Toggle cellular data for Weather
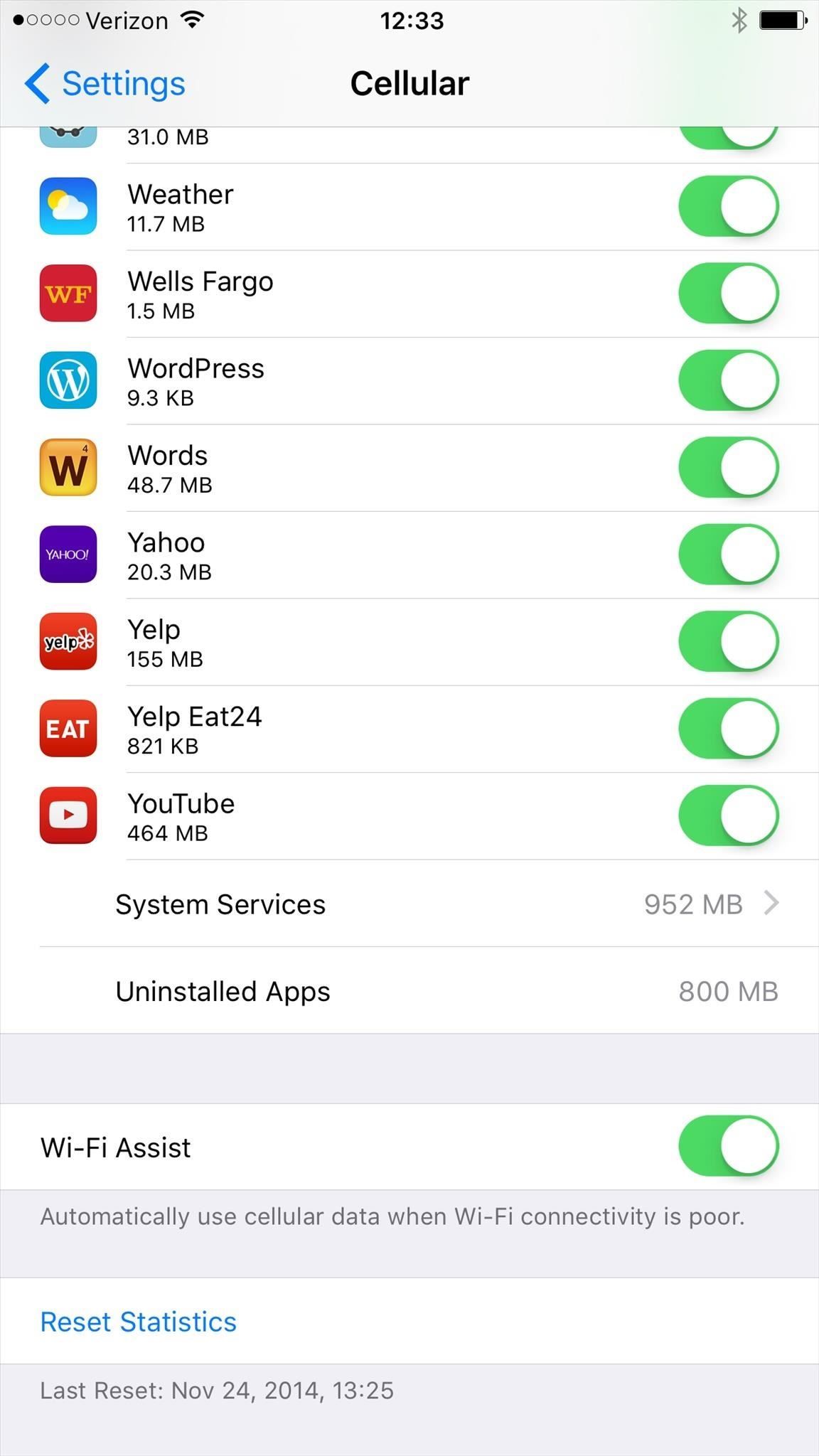819x1456 pixels. point(728,206)
